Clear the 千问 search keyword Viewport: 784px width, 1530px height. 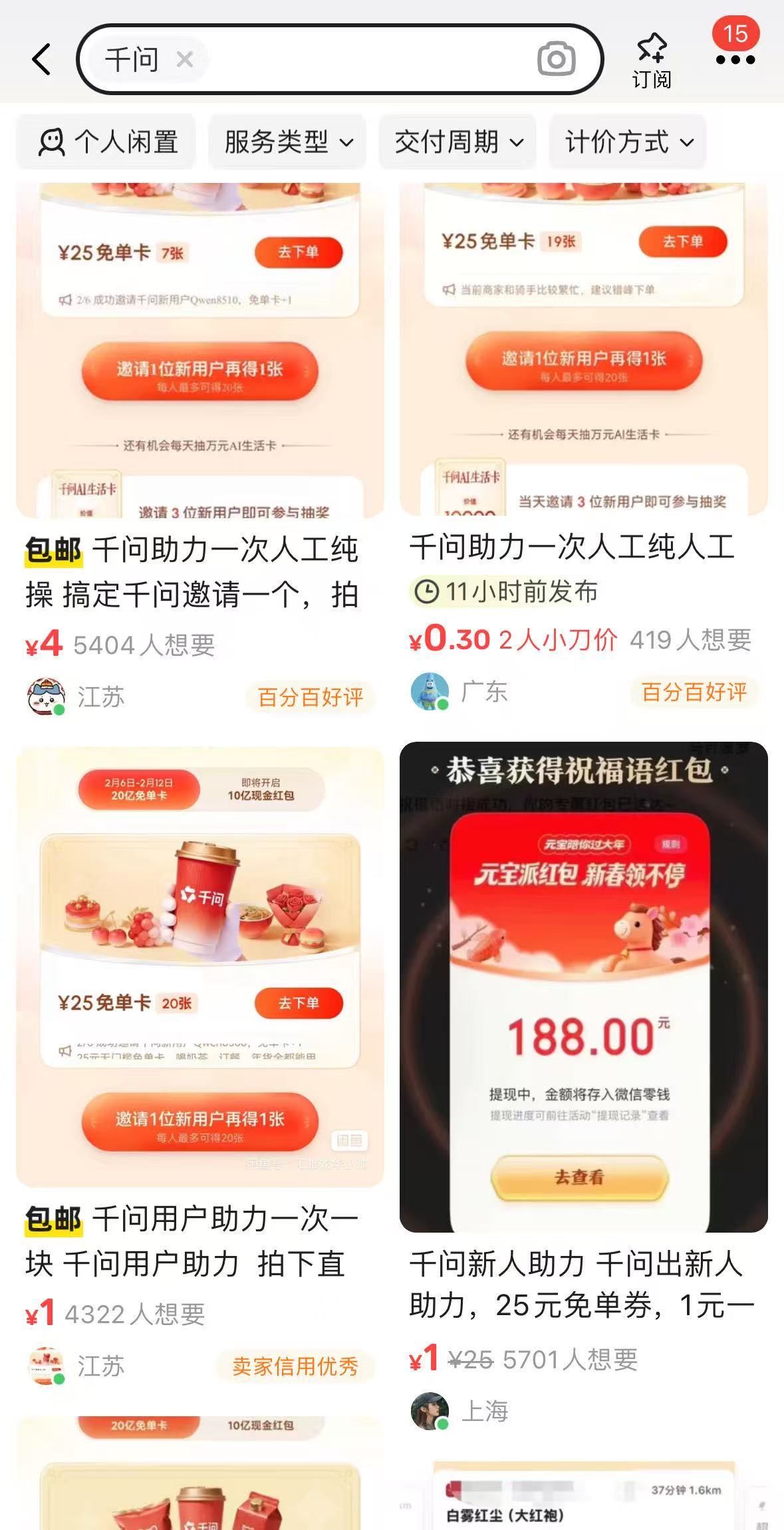184,60
